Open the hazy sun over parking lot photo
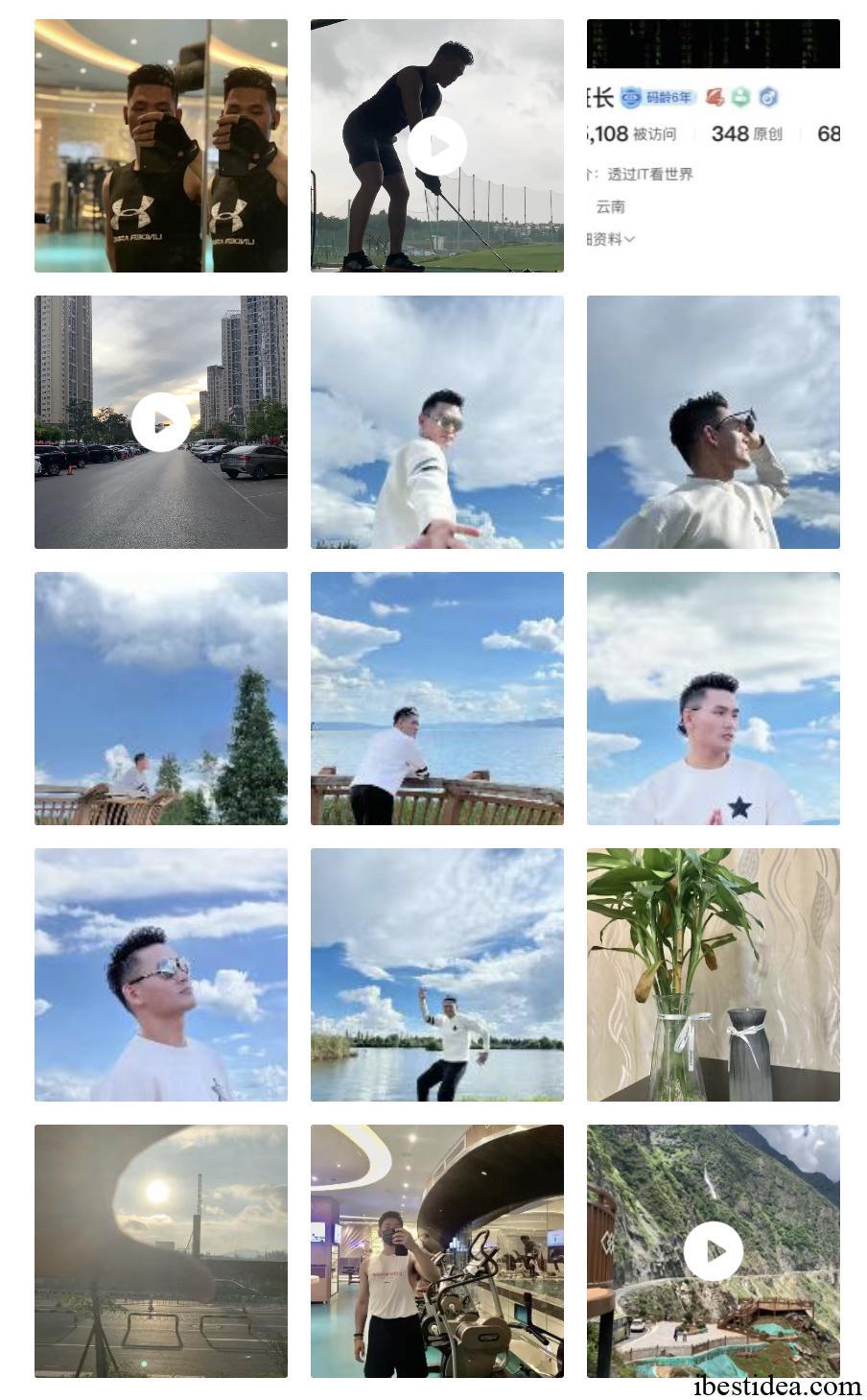 coord(161,1251)
